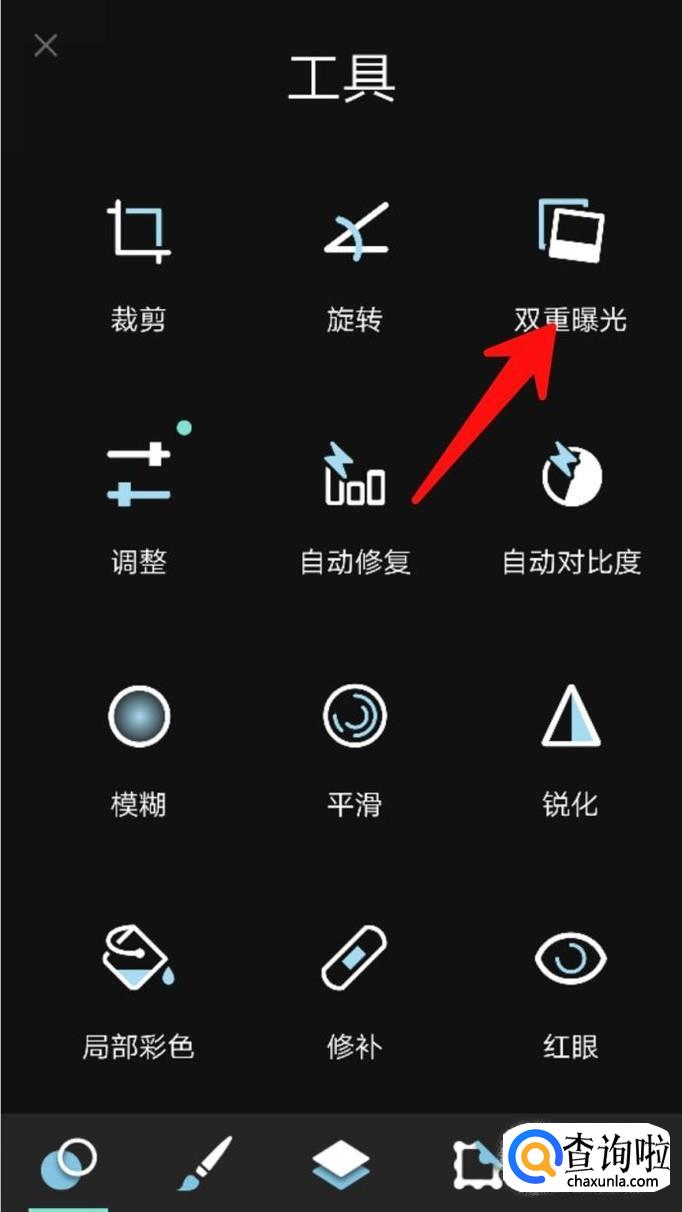This screenshot has width=682, height=1212.
Task: Close the tools panel
Action: click(x=46, y=45)
